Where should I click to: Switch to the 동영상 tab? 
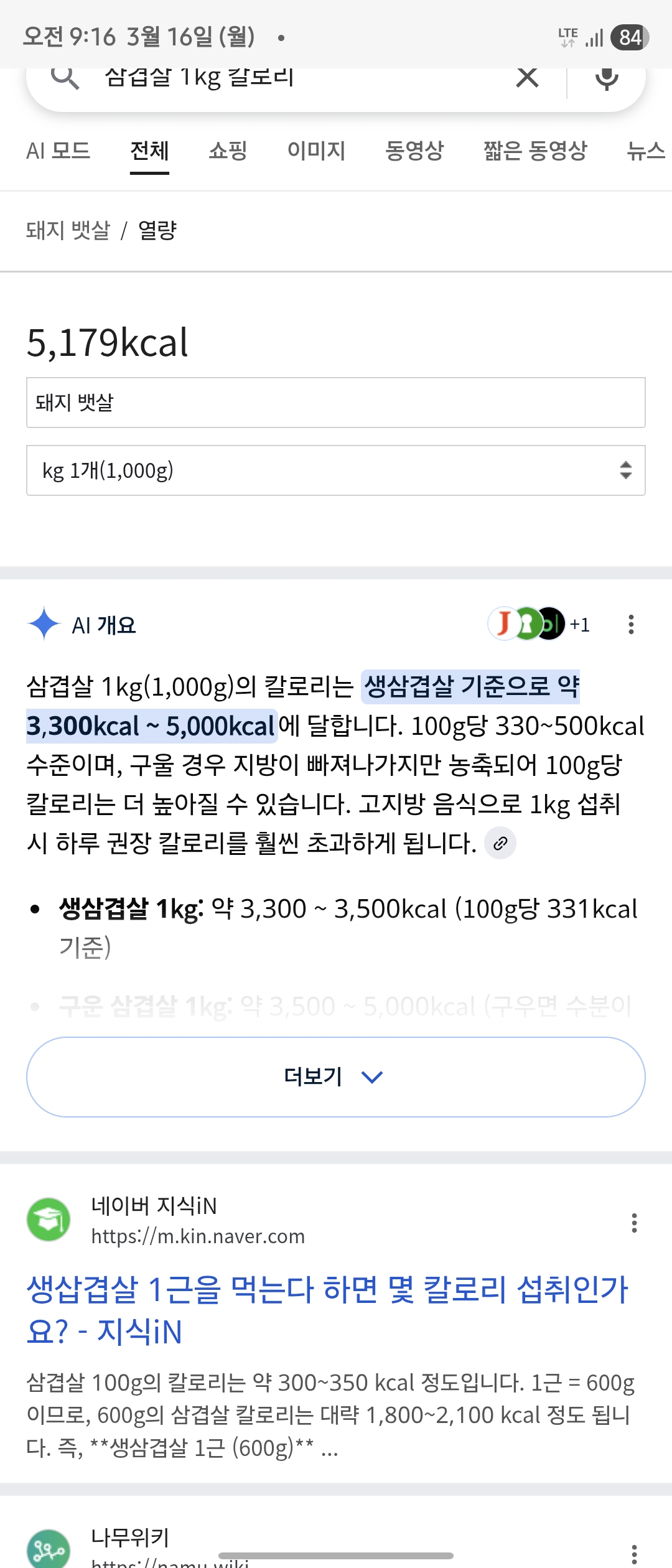click(x=414, y=151)
